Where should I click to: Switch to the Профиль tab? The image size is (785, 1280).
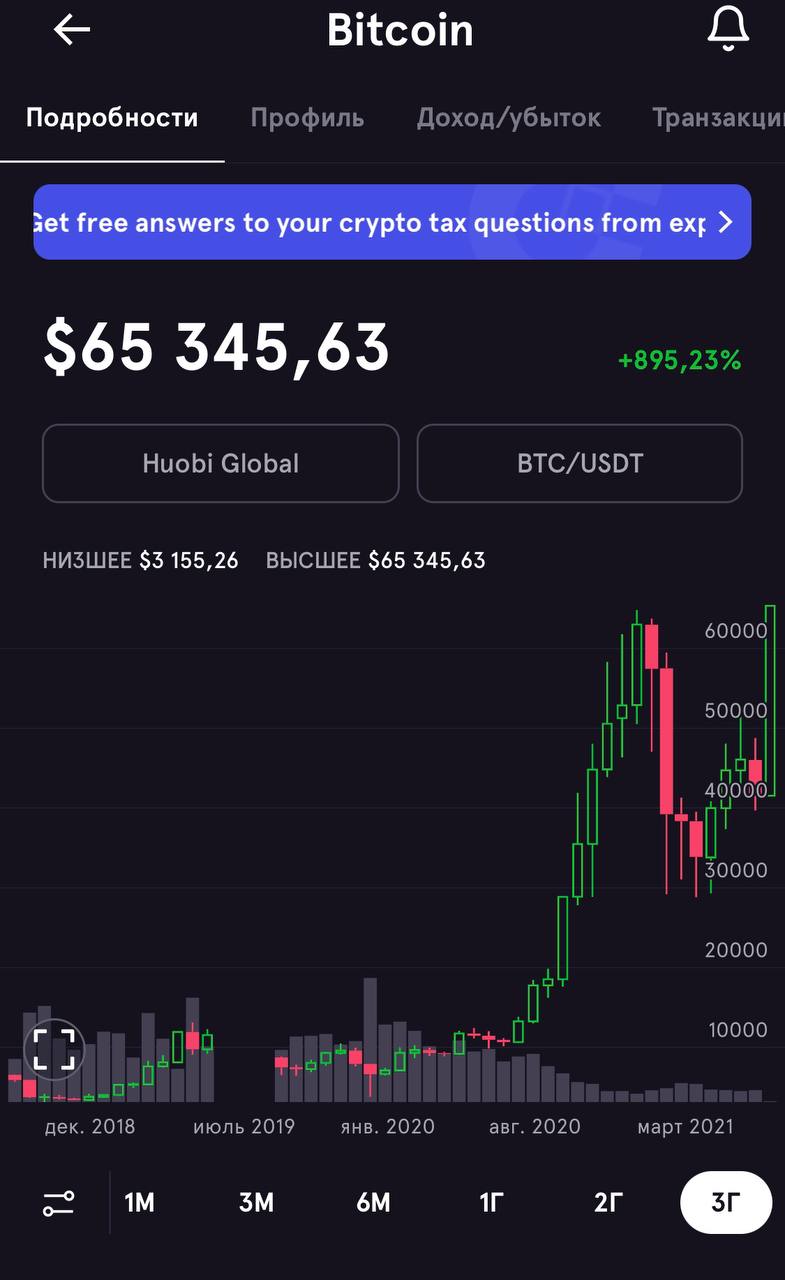coord(307,118)
